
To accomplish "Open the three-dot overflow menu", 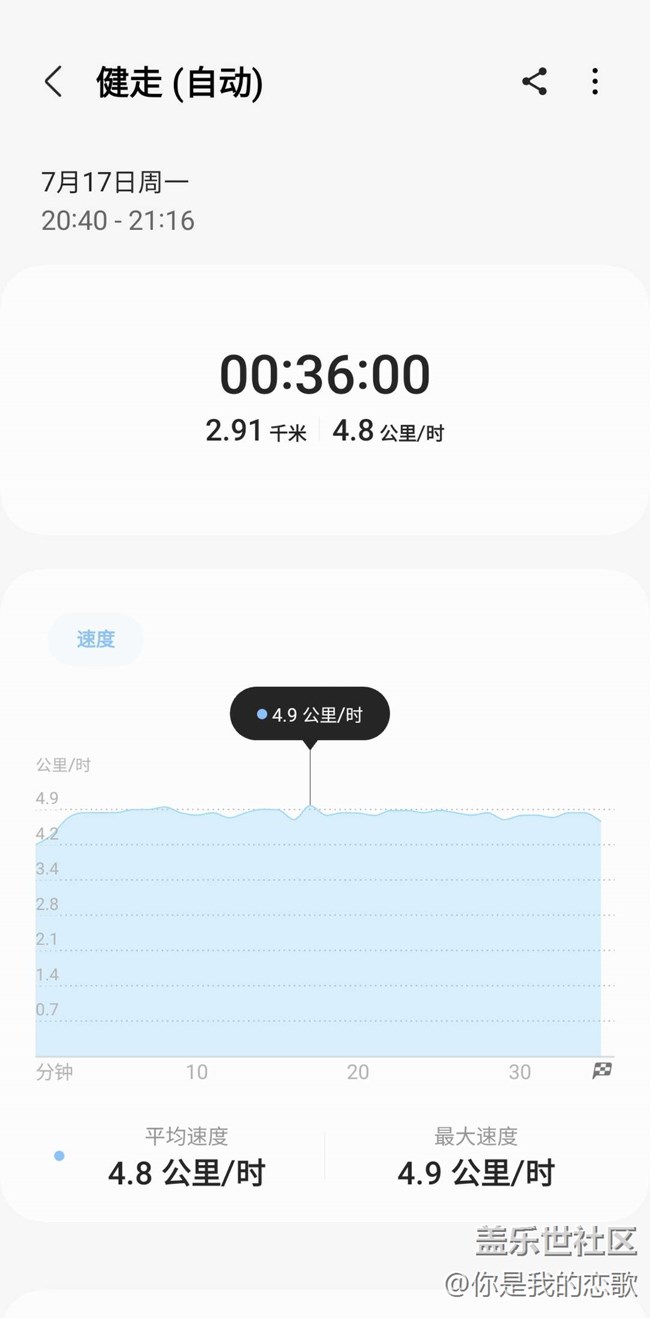I will [x=595, y=82].
